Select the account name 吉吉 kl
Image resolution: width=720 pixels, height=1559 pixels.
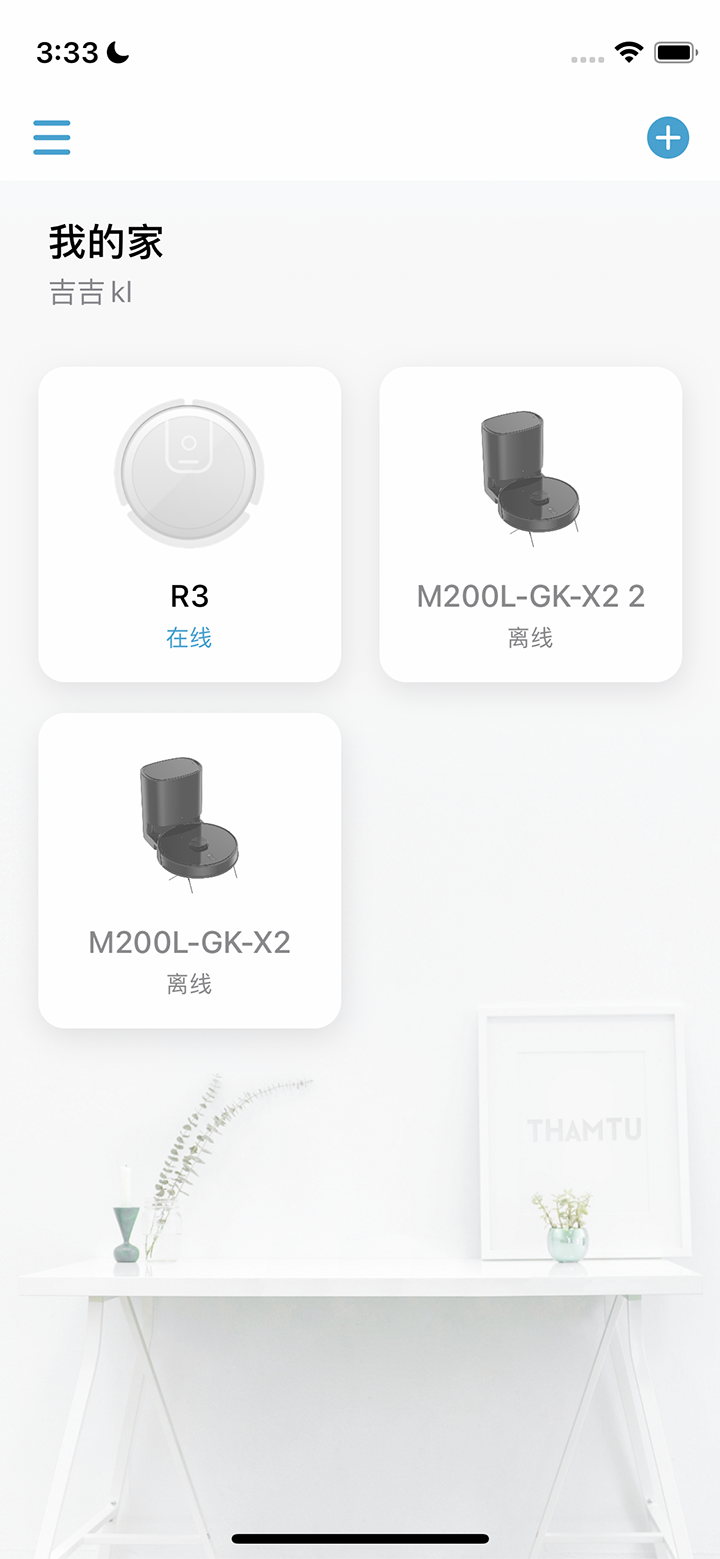pos(91,293)
